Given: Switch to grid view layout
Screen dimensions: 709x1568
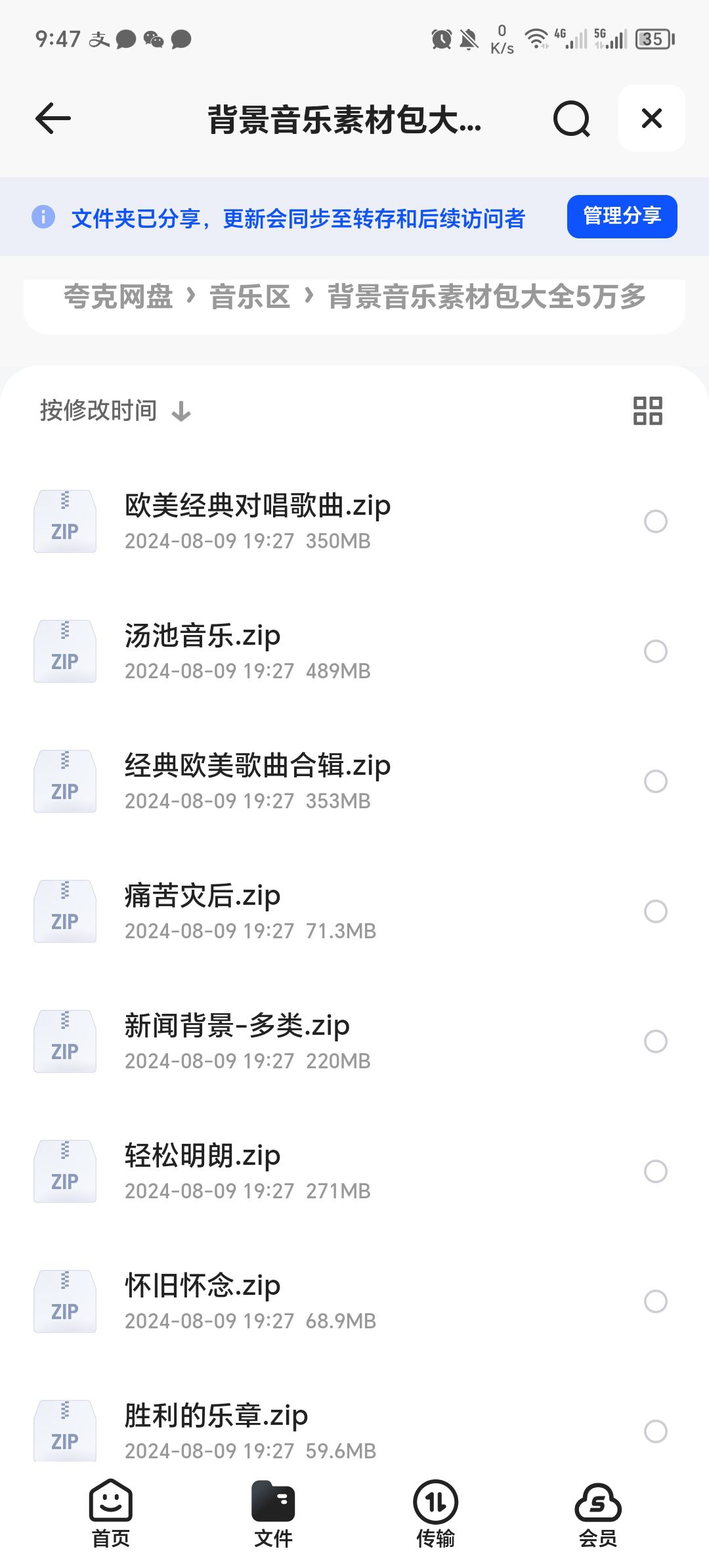Looking at the screenshot, I should point(647,411).
